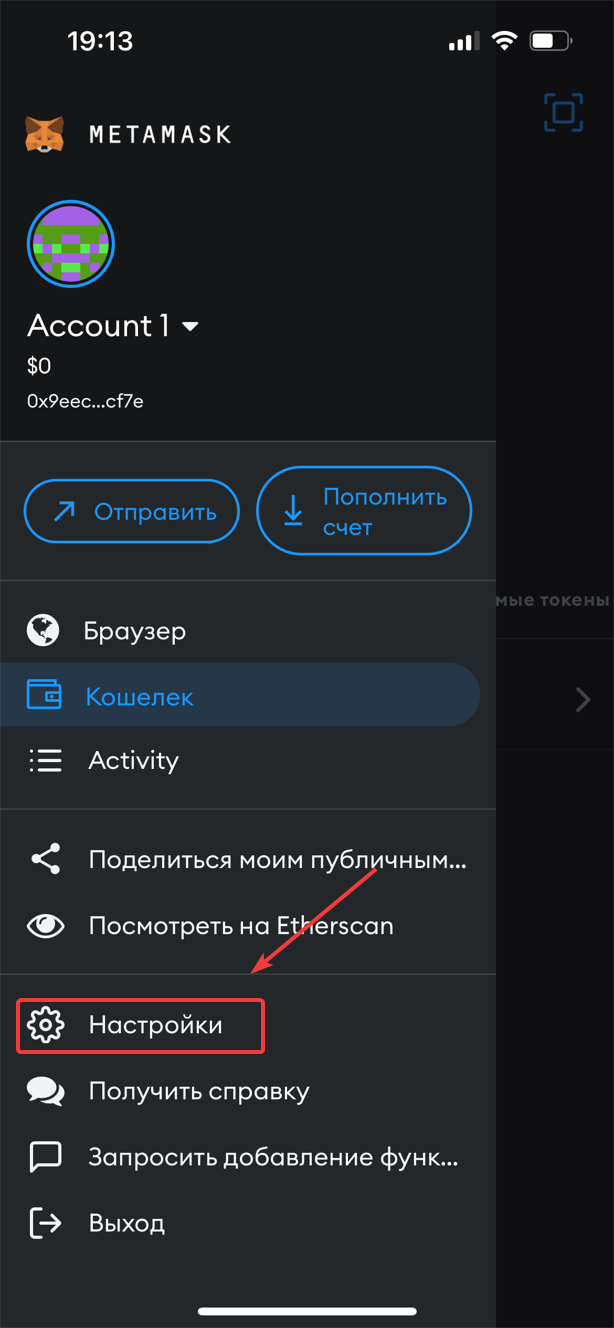Viewport: 614px width, 1328px height.
Task: Open the QR scanner icon
Action: [564, 112]
